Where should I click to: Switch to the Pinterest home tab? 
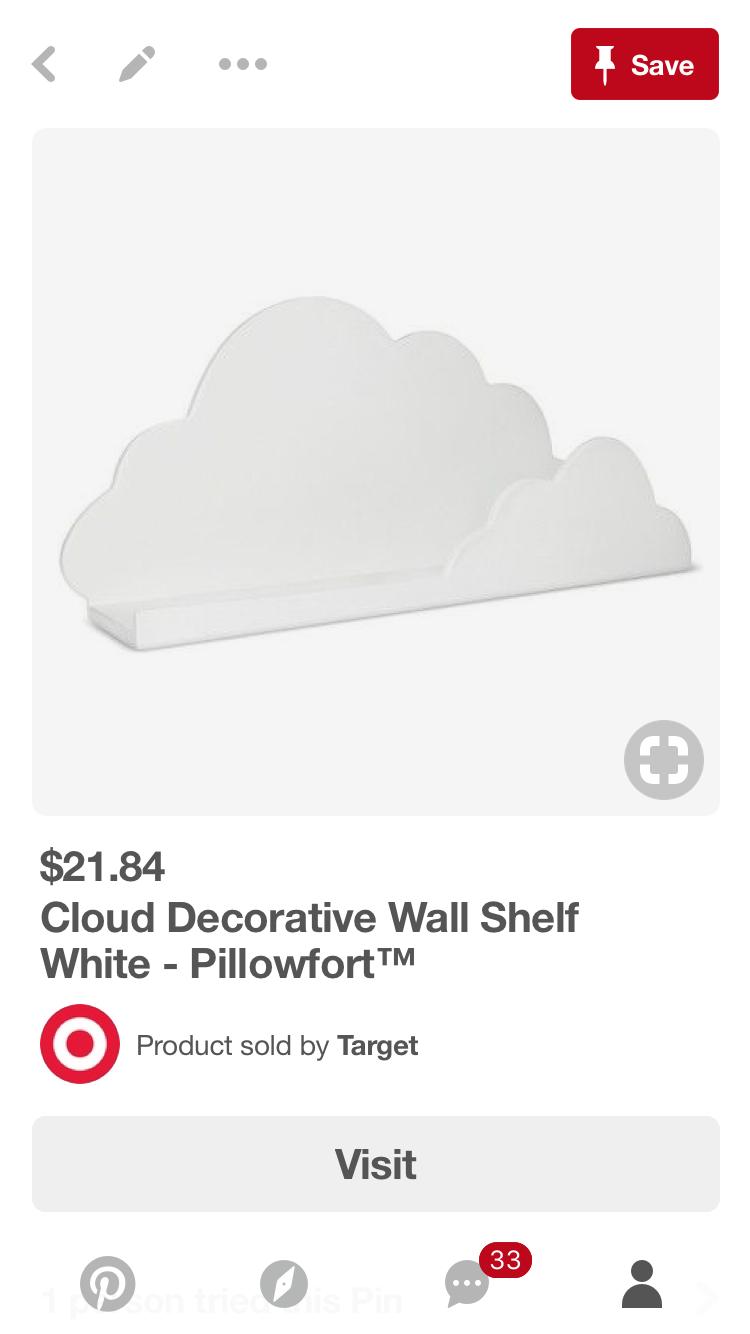(x=107, y=1283)
